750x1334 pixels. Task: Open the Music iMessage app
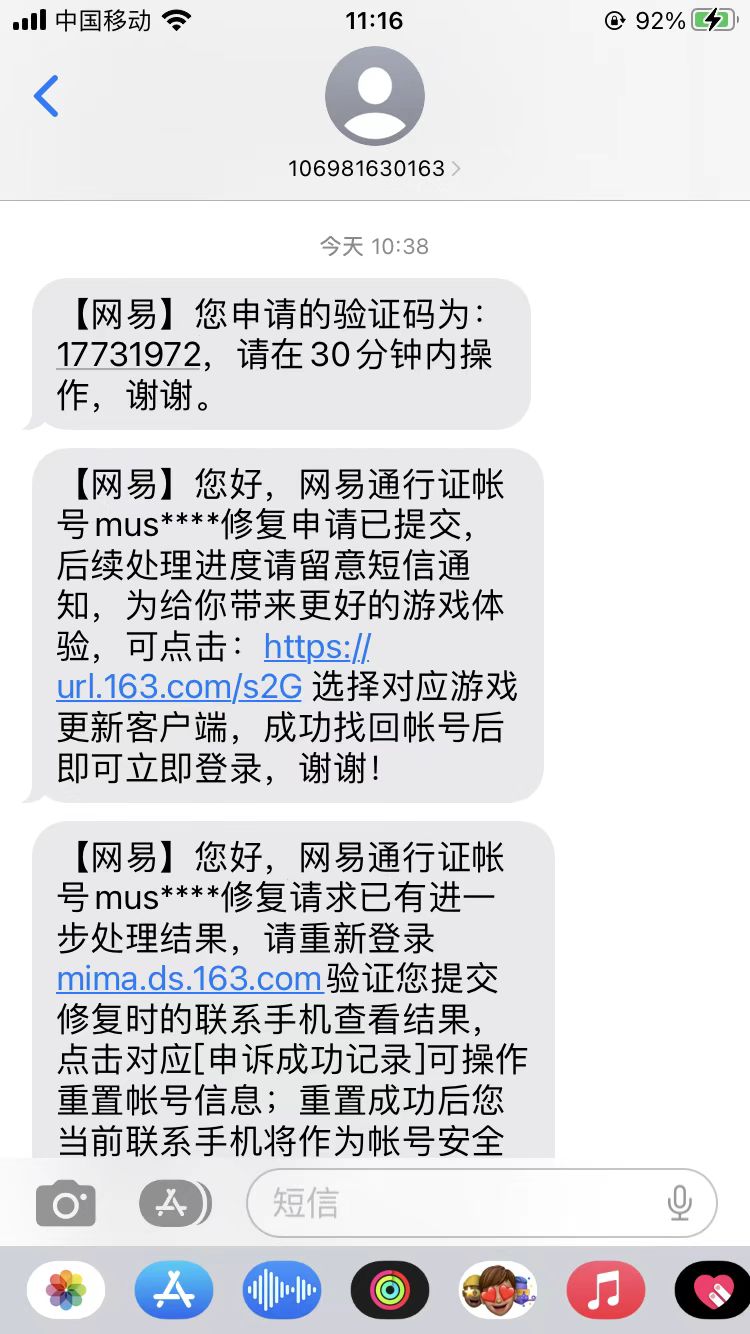606,1290
